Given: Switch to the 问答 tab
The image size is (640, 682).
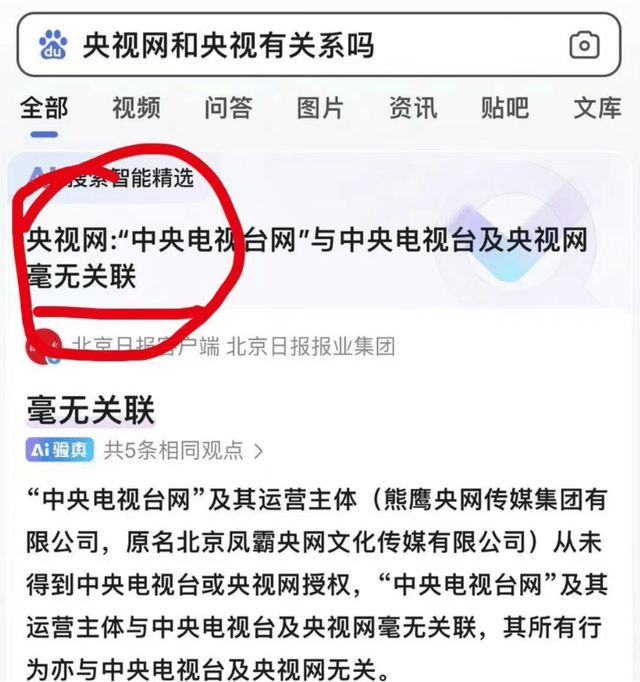Looking at the screenshot, I should pos(228,107).
